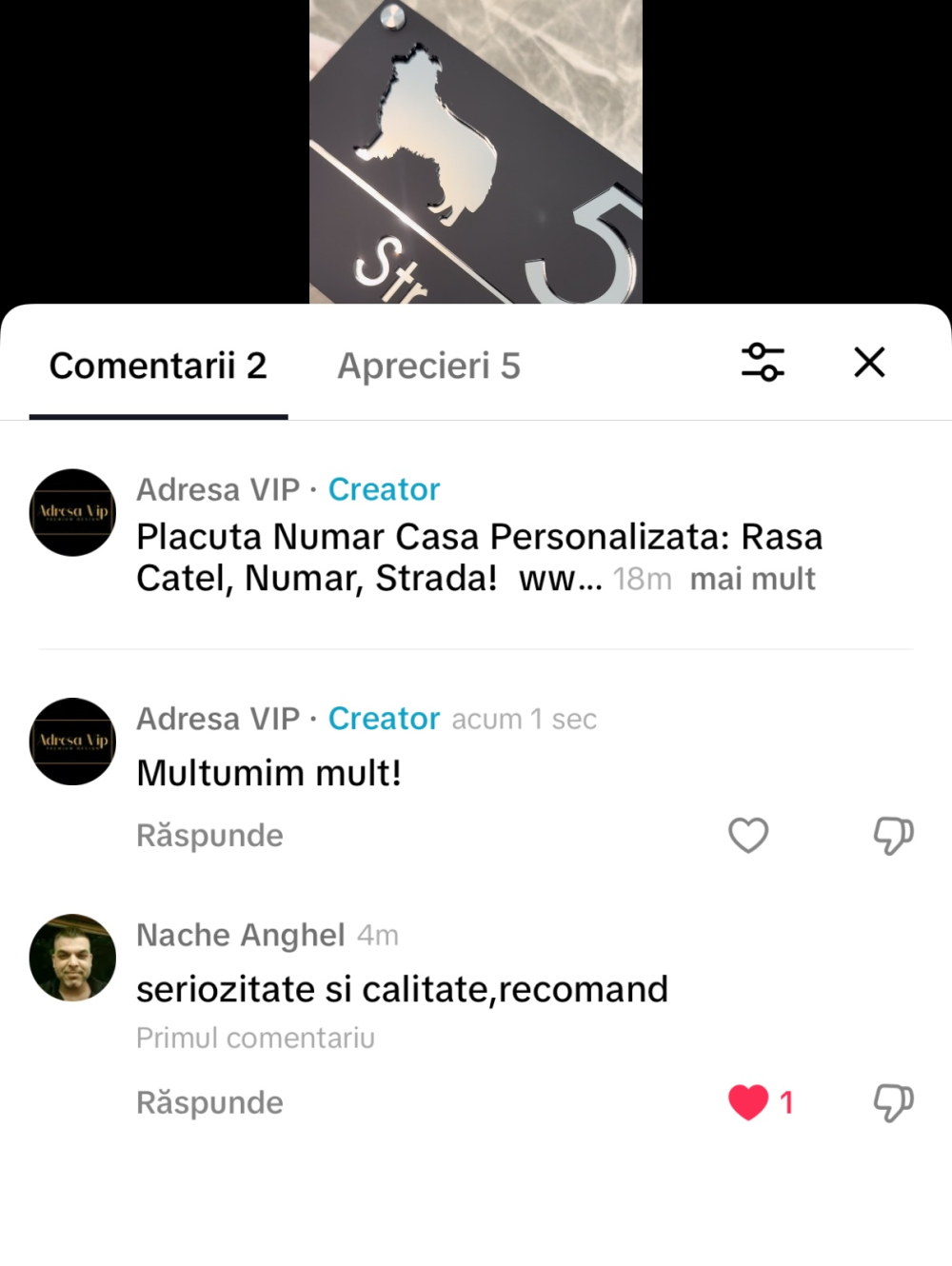Switch to the Aprecieri 5 tab
This screenshot has width=952, height=1266.
coord(428,366)
